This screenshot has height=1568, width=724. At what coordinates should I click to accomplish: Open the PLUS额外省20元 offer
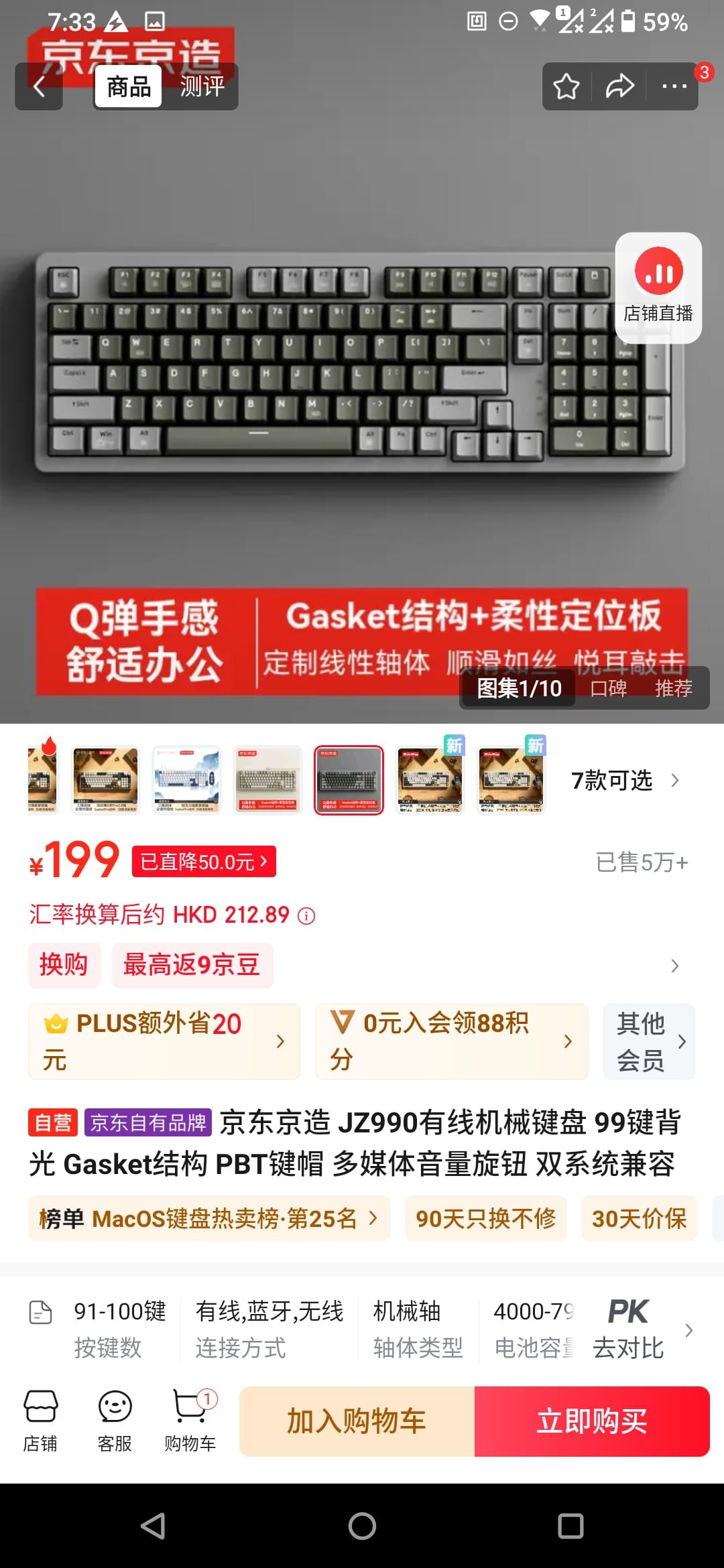(164, 1041)
